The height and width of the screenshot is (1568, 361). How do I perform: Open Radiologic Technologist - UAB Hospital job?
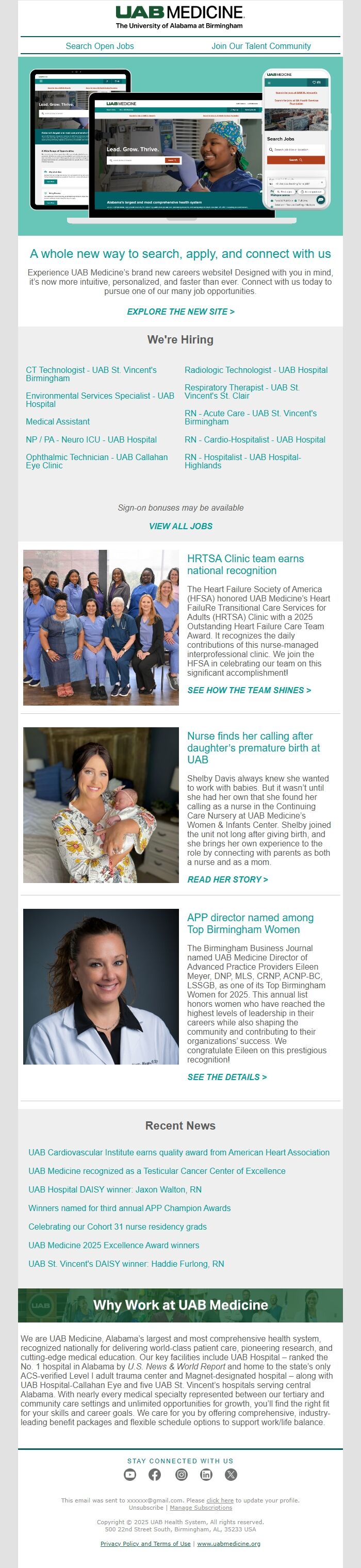(x=256, y=370)
